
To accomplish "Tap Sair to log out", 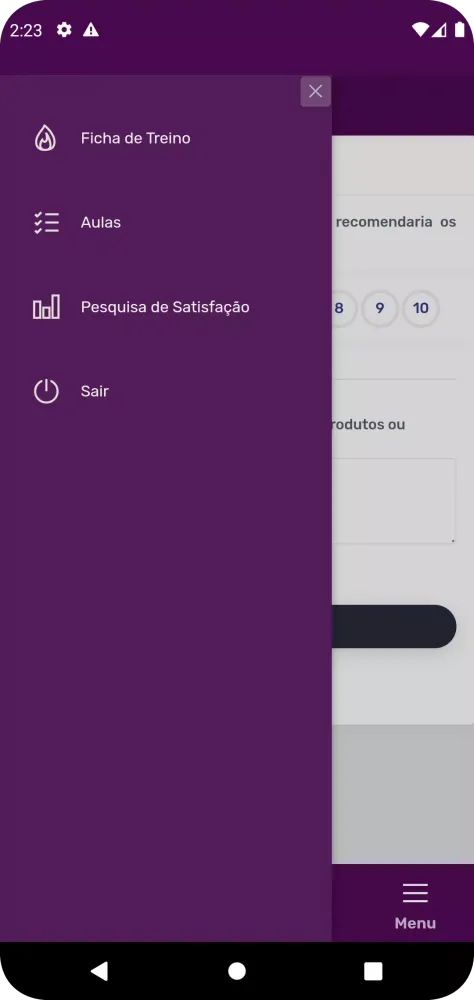I will click(165, 391).
